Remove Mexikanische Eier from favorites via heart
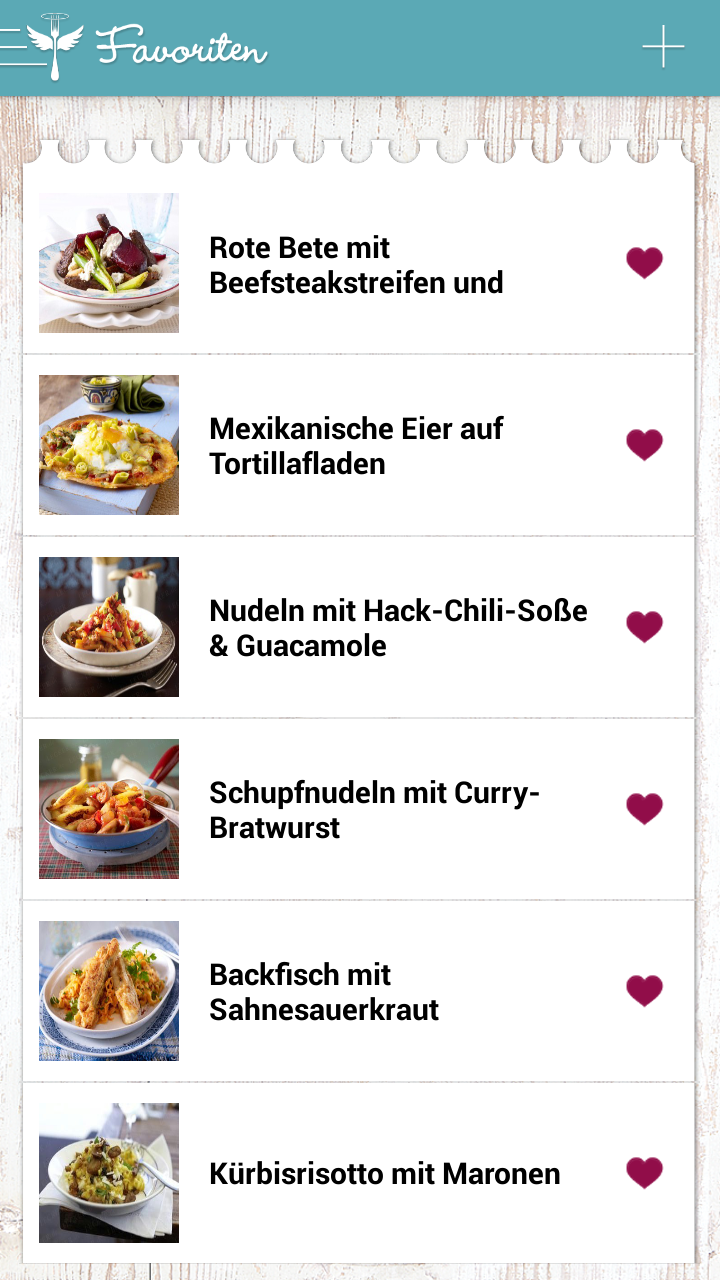720x1280 pixels. 644,445
